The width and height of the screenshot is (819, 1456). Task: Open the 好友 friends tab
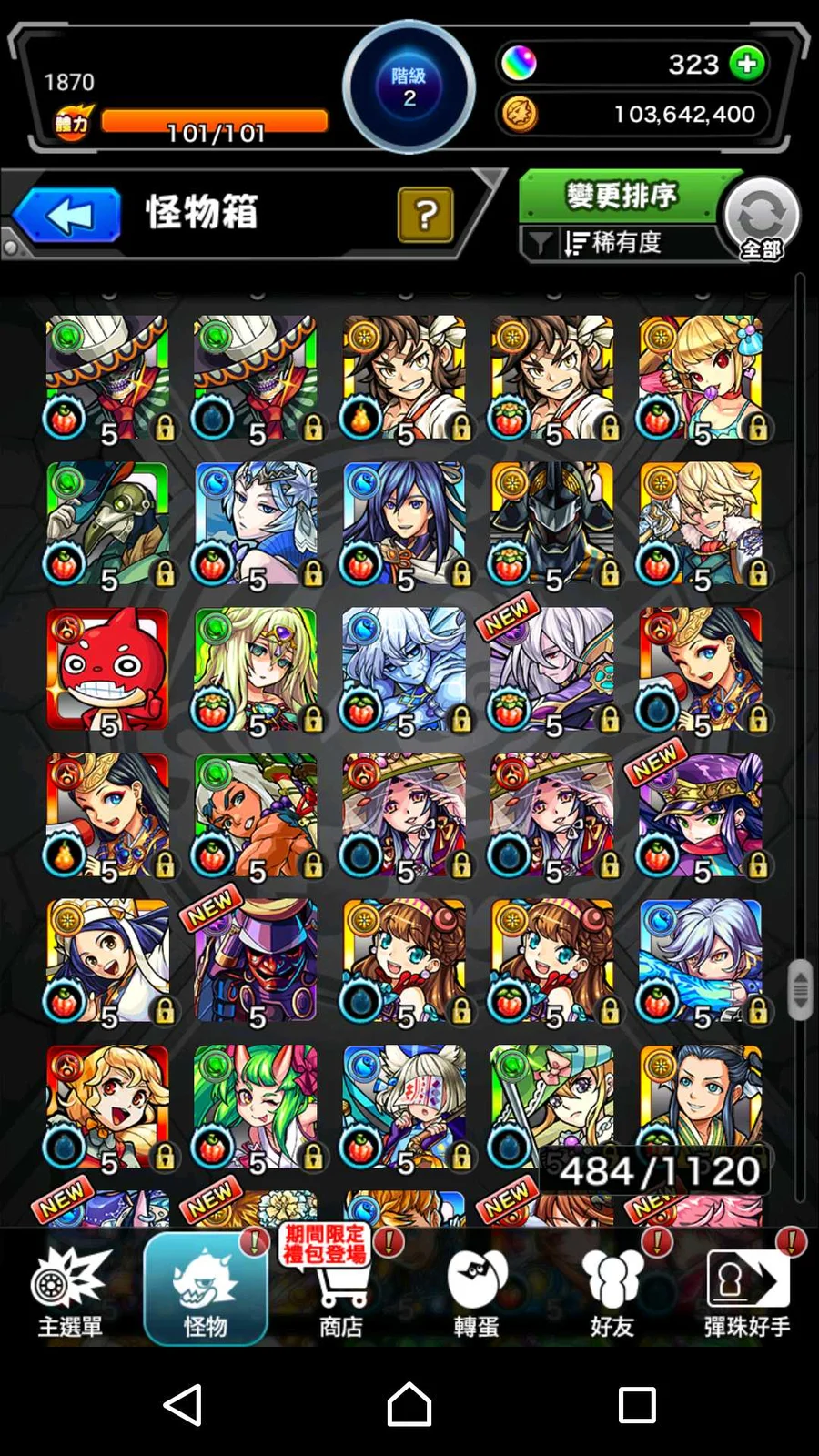click(x=612, y=1291)
